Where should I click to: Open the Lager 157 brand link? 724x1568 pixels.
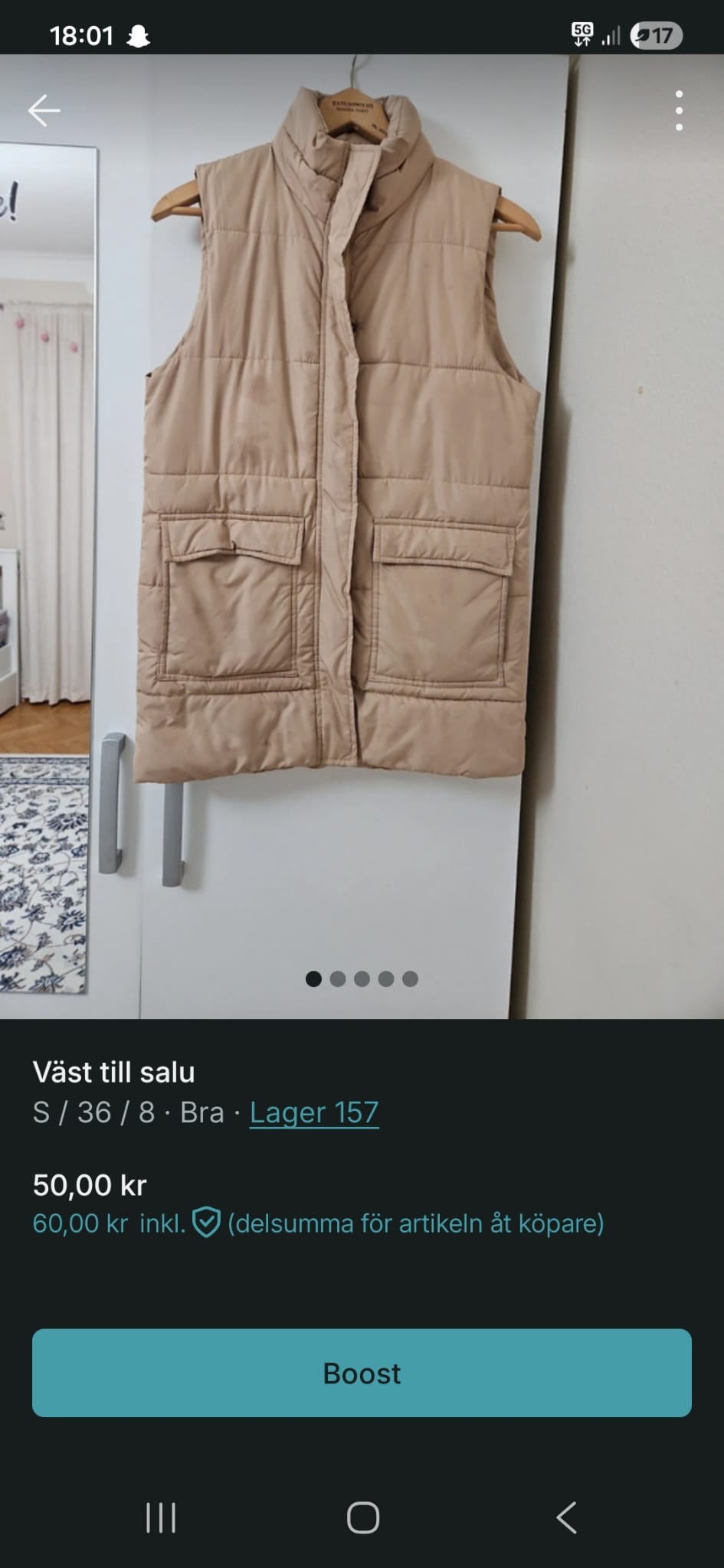point(313,1112)
